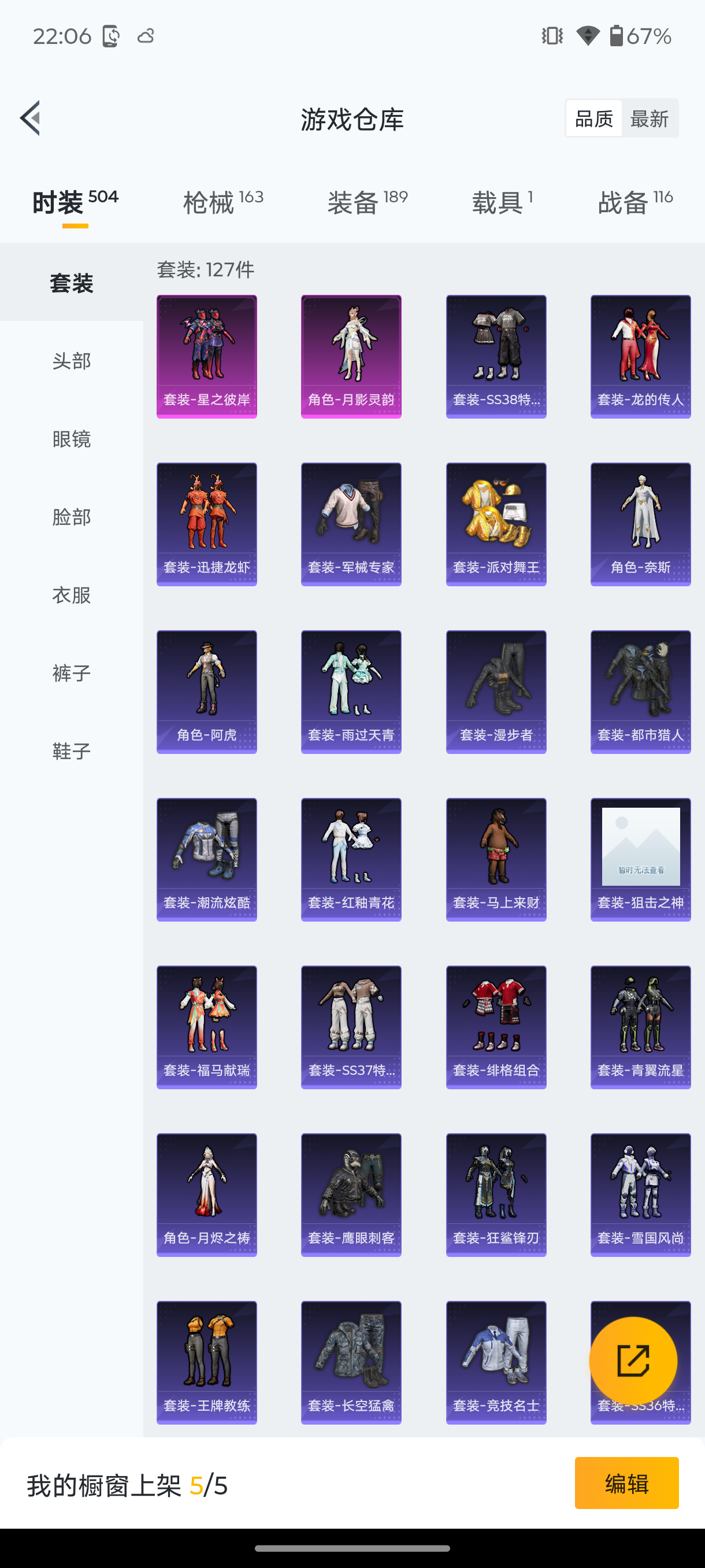The width and height of the screenshot is (705, 1568).
Task: Switch sorting to 品质 quality mode
Action: (x=593, y=119)
